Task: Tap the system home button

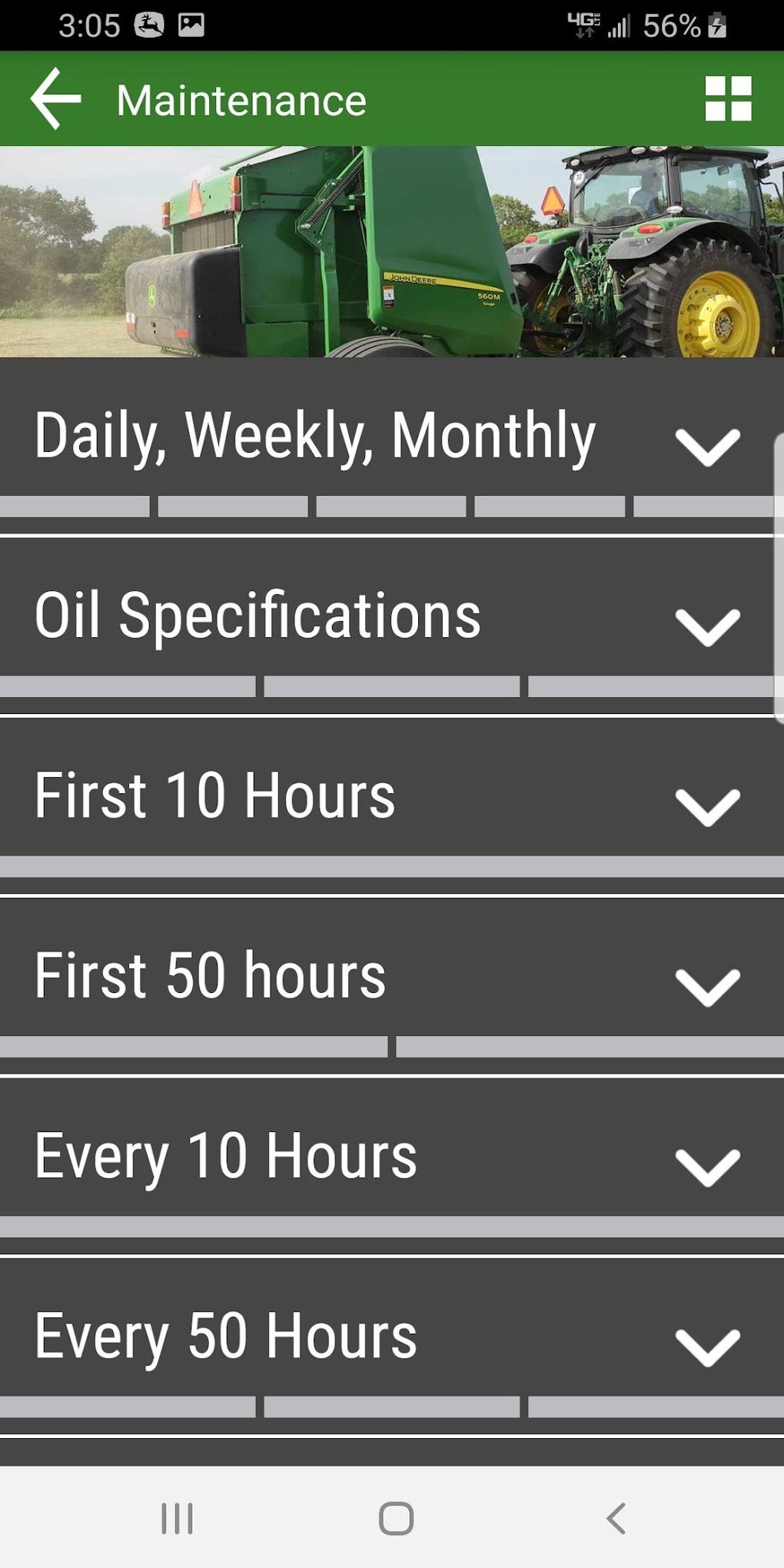Action: click(x=396, y=1518)
